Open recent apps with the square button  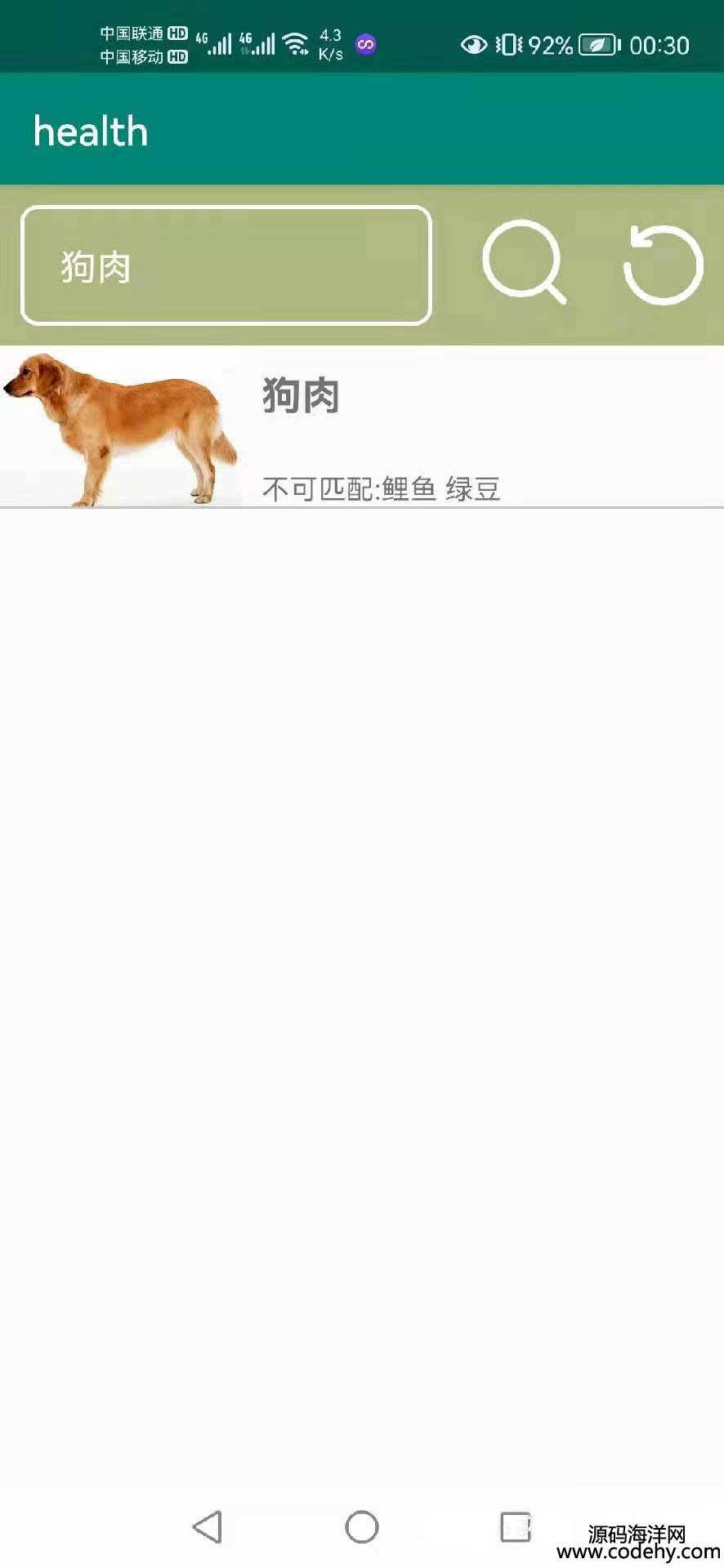click(516, 1526)
